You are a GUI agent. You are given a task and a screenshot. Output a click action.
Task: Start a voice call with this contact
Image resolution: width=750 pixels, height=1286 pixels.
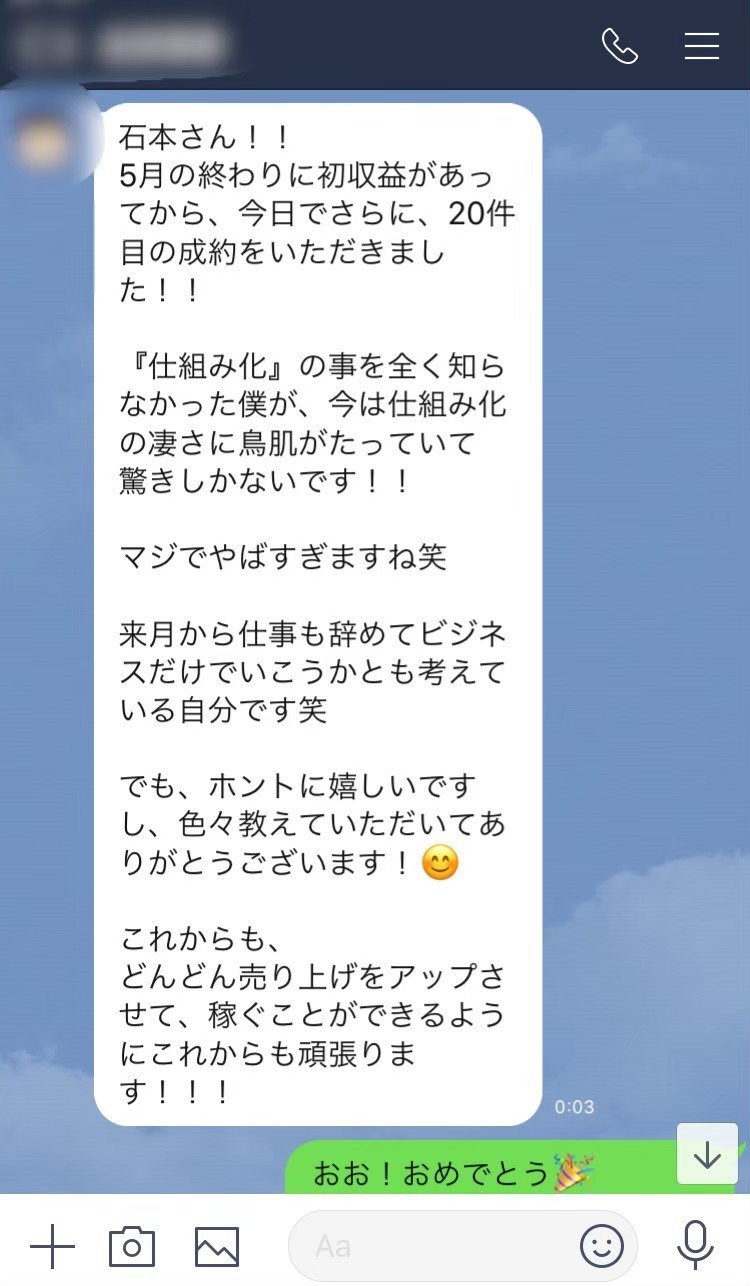pos(620,46)
